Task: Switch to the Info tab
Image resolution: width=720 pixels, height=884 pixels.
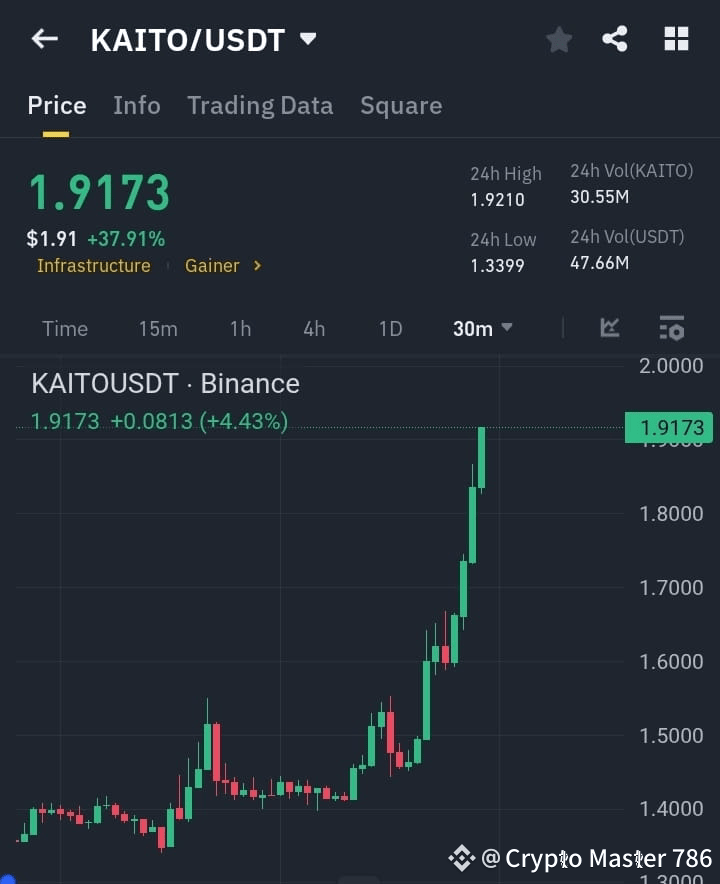Action: coord(137,105)
